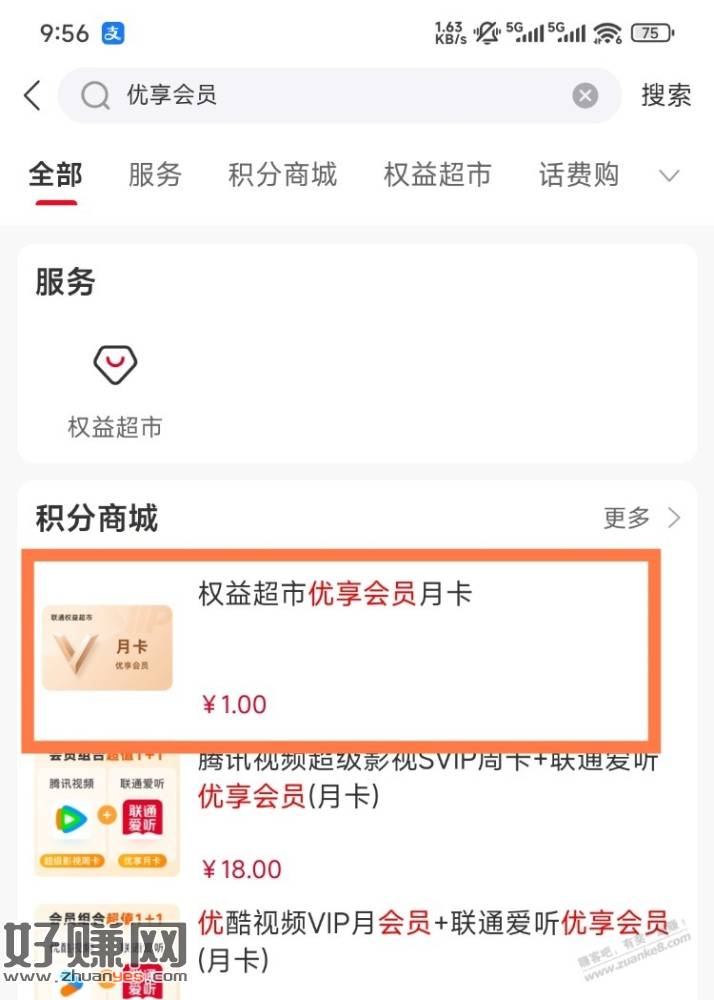Switch to the 服务 tab
The width and height of the screenshot is (714, 1000).
click(x=155, y=176)
